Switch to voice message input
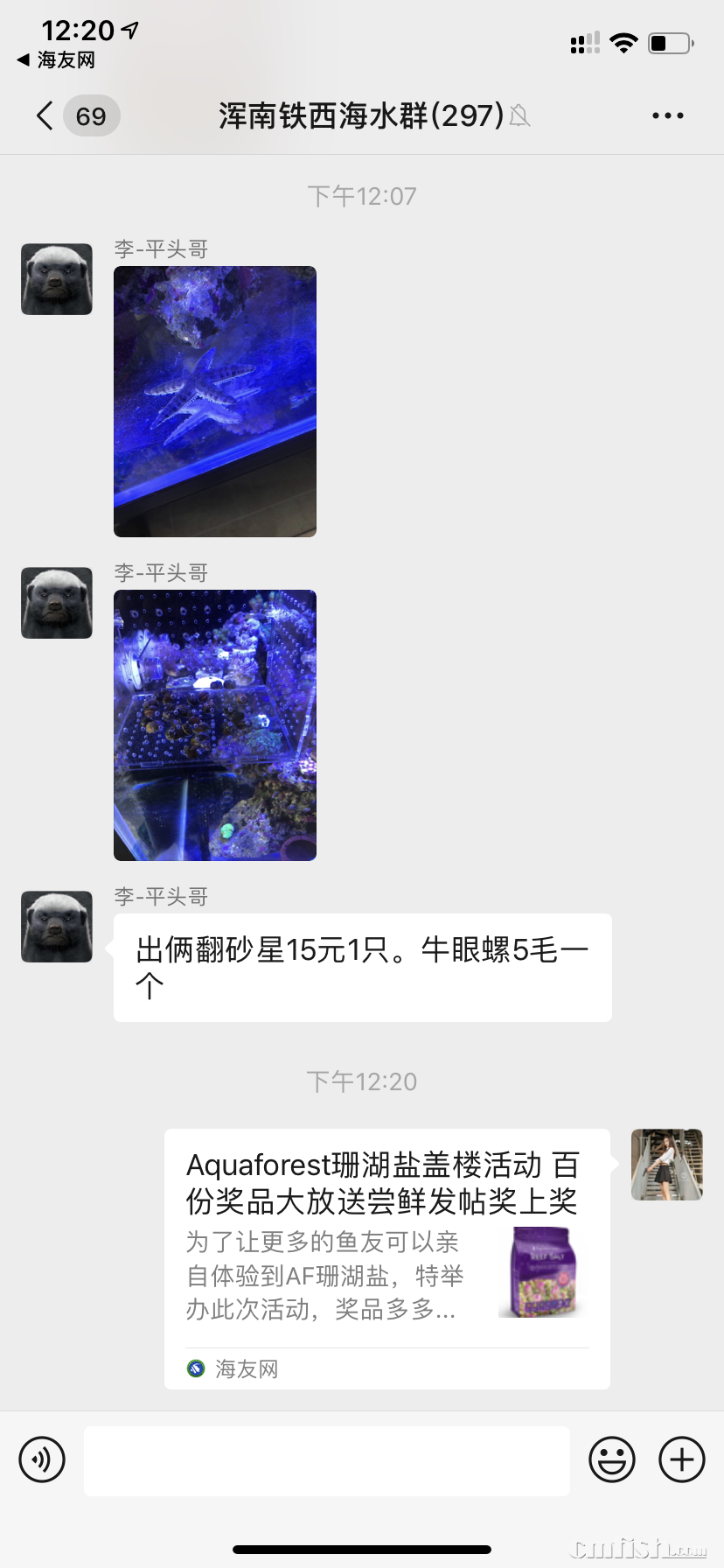 pos(42,1459)
